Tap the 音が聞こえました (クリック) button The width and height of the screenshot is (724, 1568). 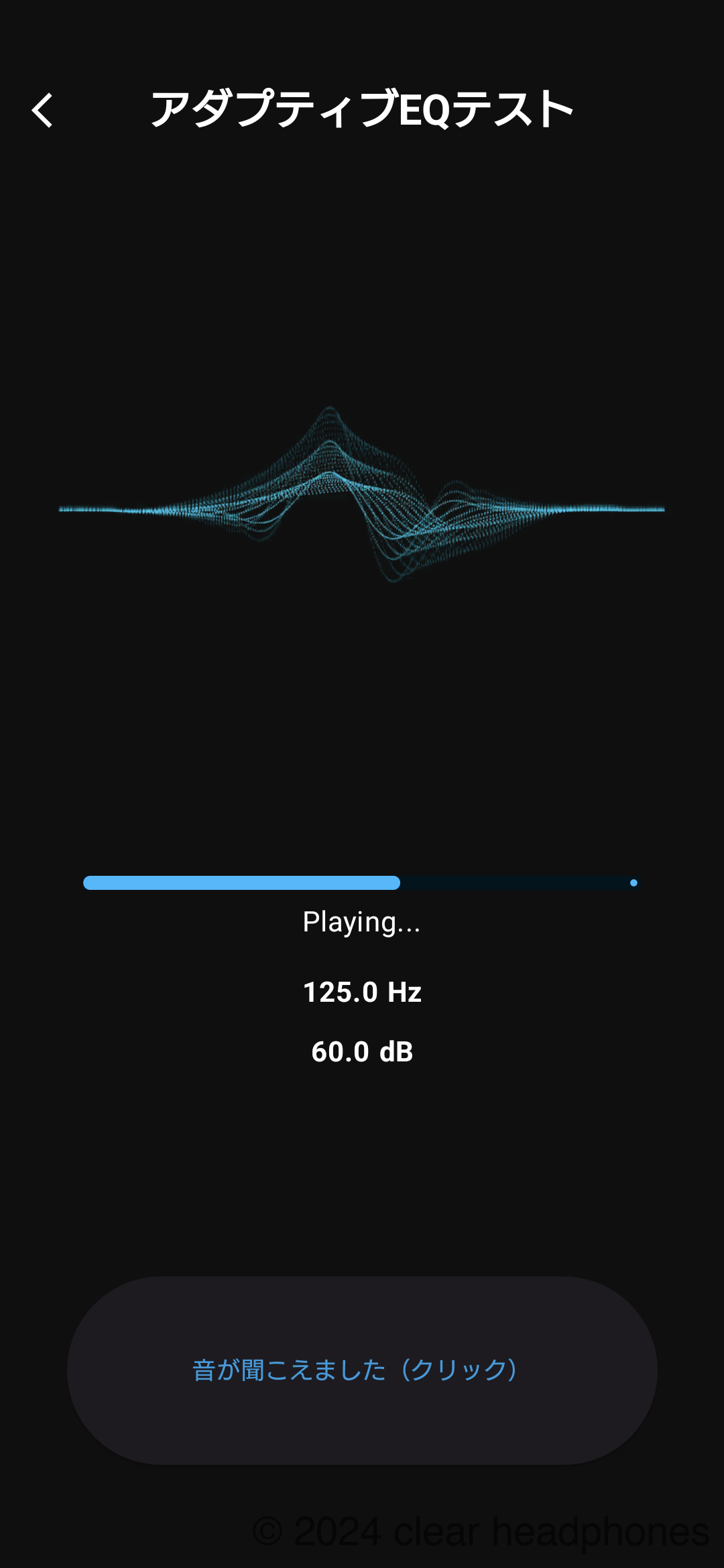tap(362, 1370)
